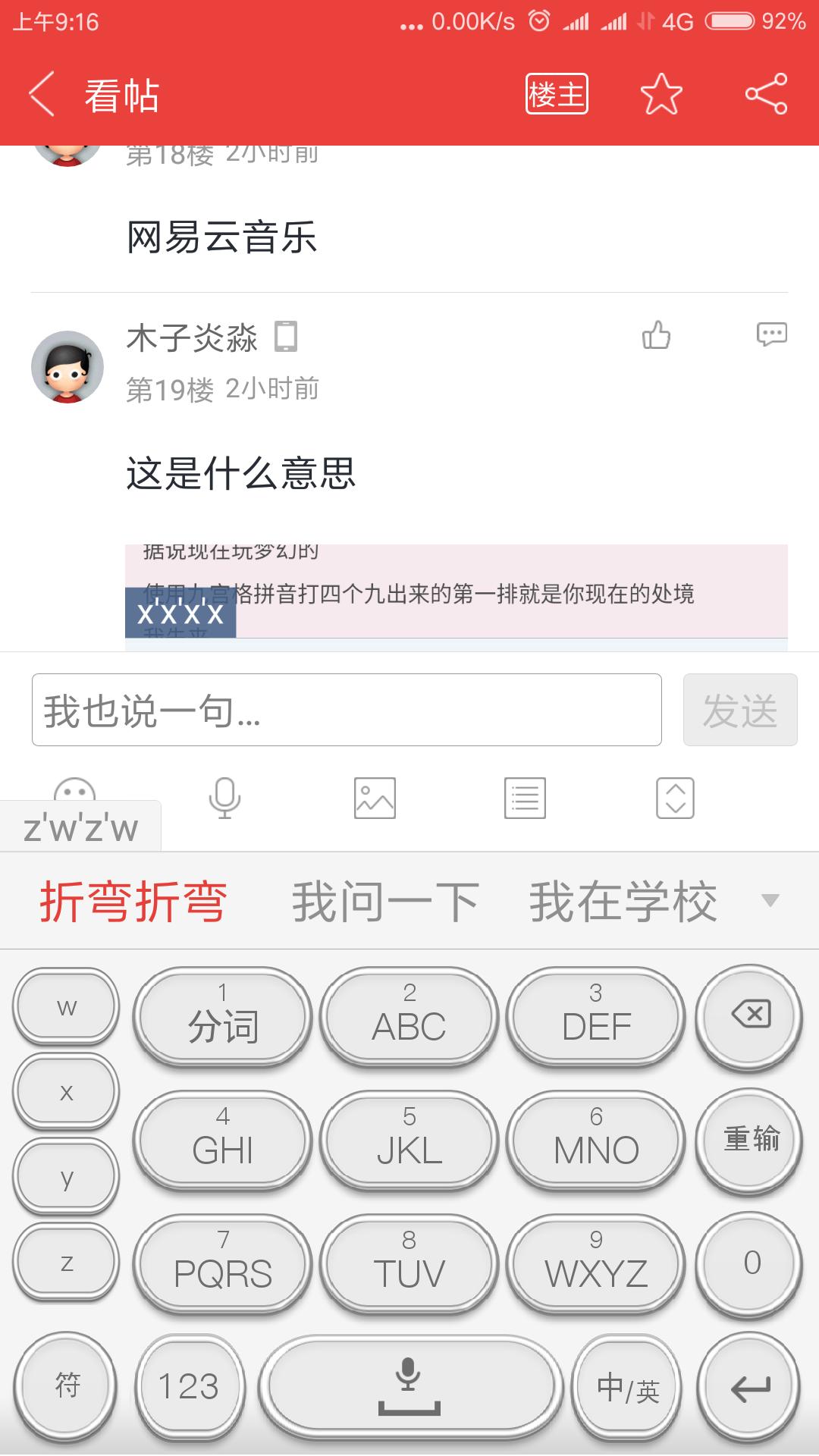The width and height of the screenshot is (819, 1456).
Task: Choose the suggestion 我问一下
Action: tap(385, 902)
